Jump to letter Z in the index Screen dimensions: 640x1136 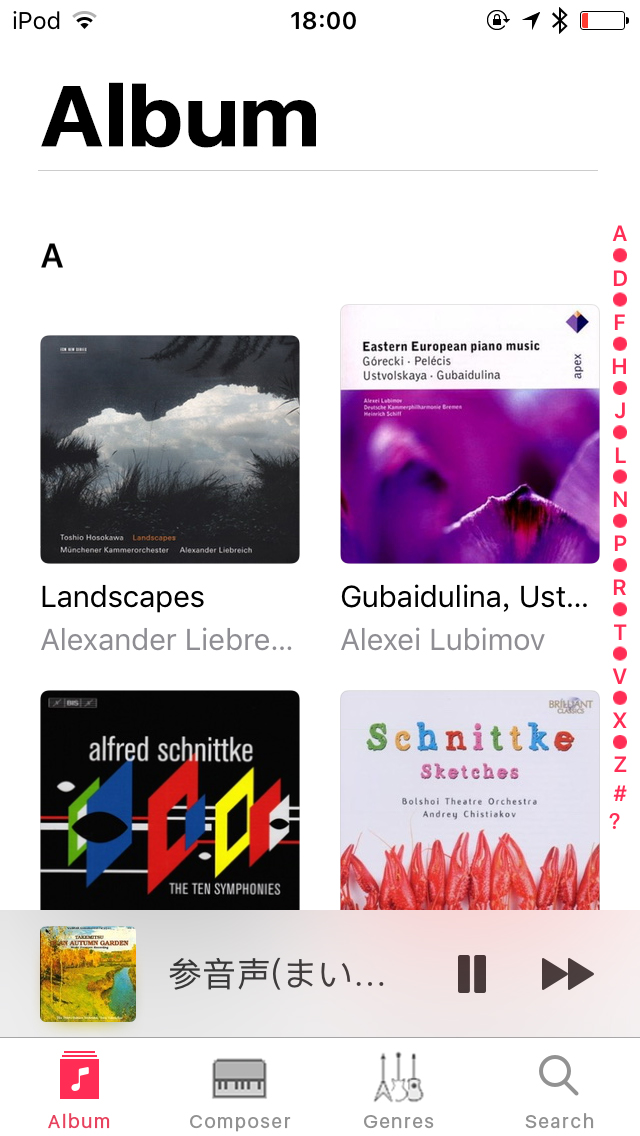620,764
